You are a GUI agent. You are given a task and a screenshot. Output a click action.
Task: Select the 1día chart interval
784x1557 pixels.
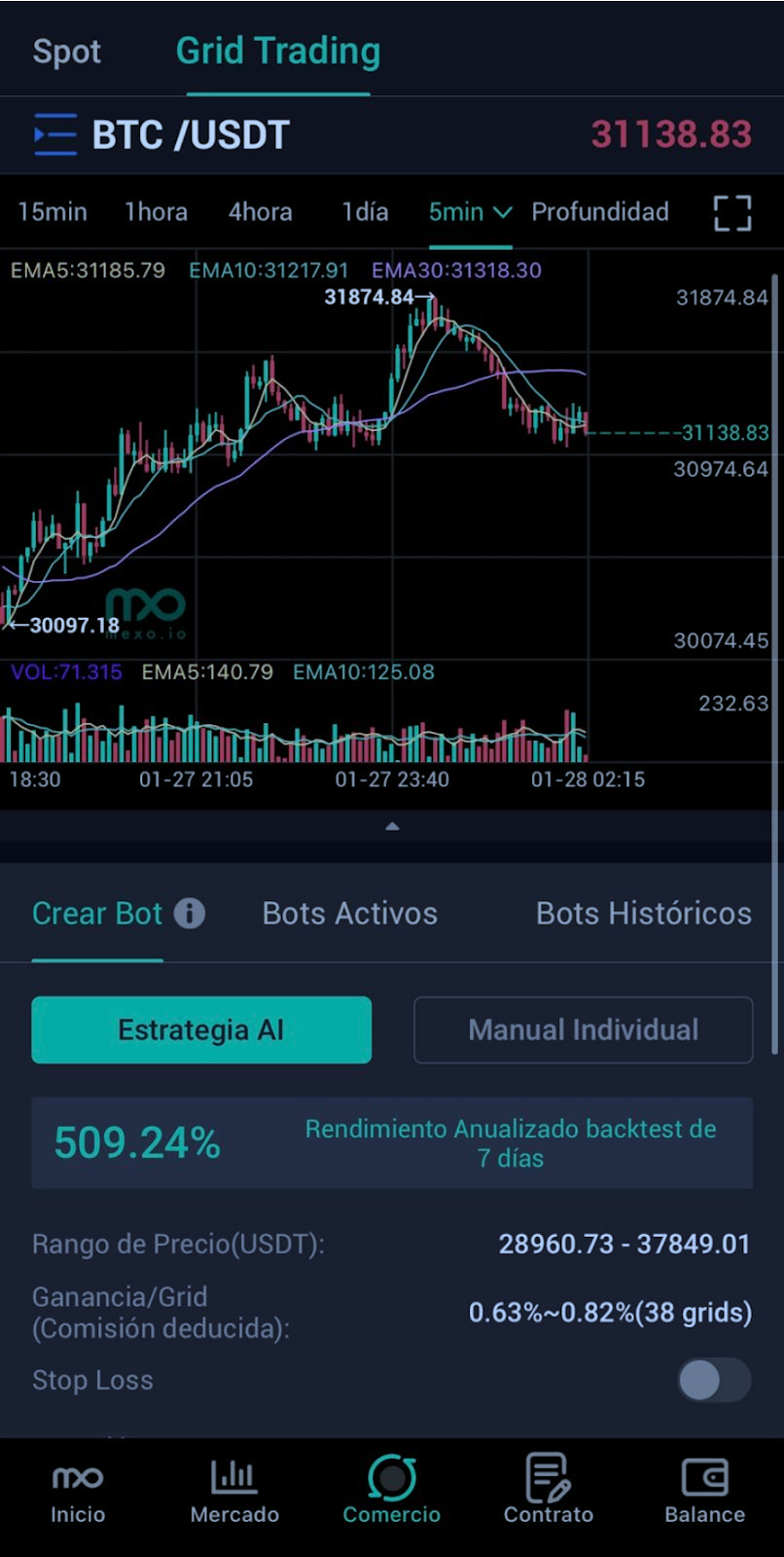point(365,212)
